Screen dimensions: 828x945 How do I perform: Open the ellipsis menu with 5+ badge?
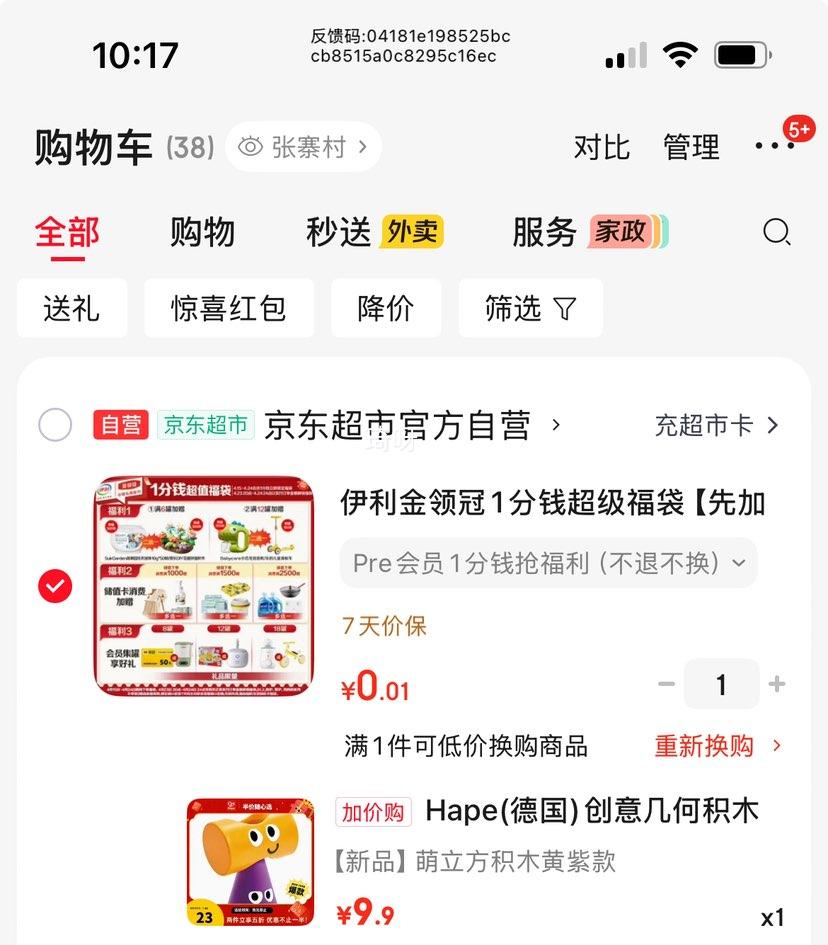click(x=773, y=146)
